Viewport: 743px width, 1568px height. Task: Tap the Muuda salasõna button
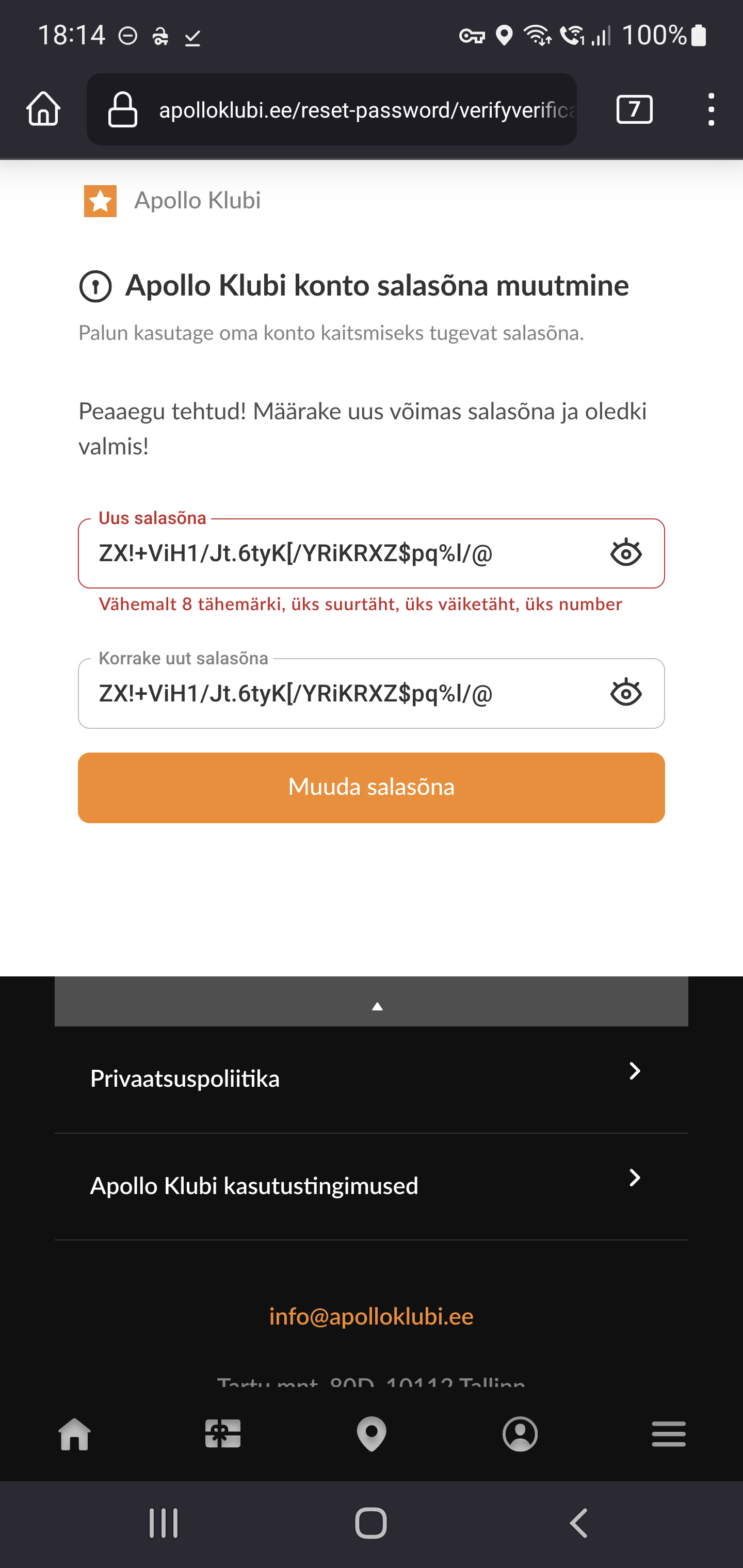pos(372,787)
